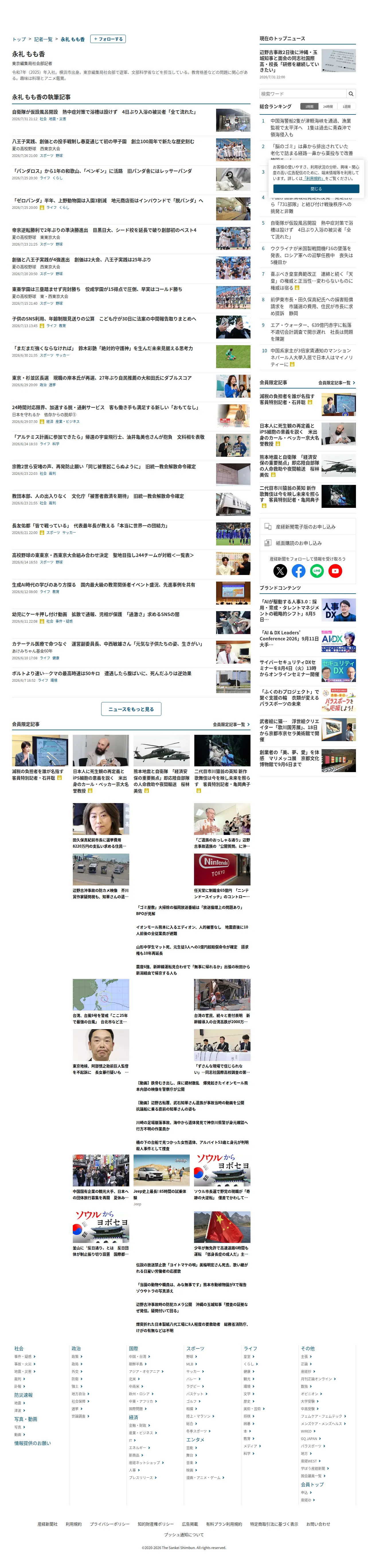This screenshot has height=1568, width=368.
Task: Open 会員限定記事一覧 beside the sidebar heading
Action: [337, 383]
